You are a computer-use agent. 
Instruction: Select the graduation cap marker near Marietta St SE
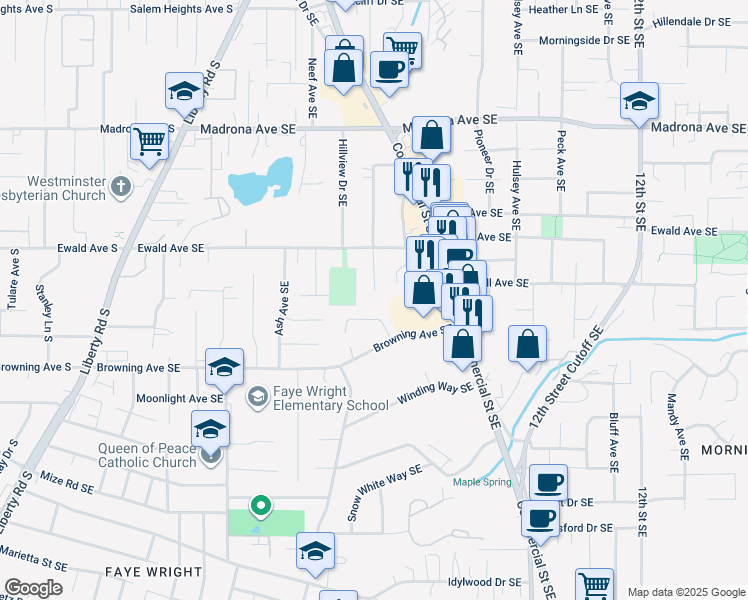click(315, 551)
